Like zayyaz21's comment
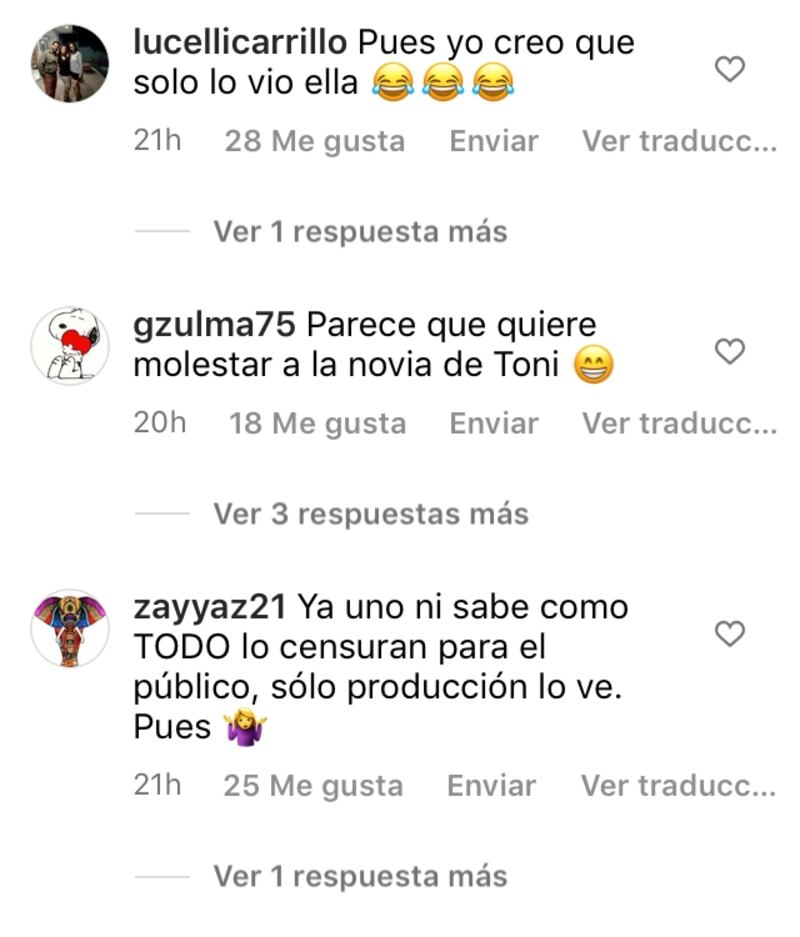Viewport: 800px width, 937px height. pos(731,633)
